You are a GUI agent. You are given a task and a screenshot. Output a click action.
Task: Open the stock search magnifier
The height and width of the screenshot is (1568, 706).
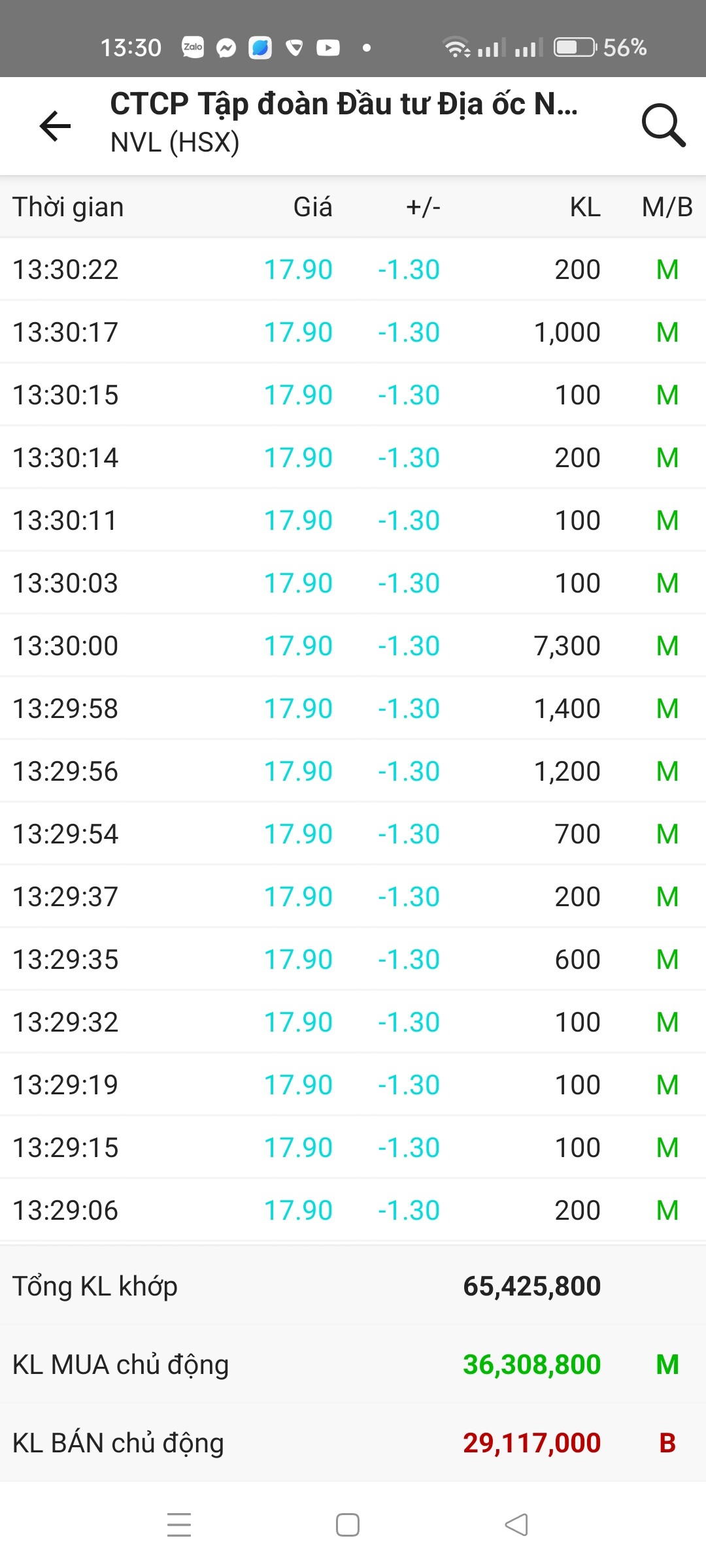(x=663, y=125)
